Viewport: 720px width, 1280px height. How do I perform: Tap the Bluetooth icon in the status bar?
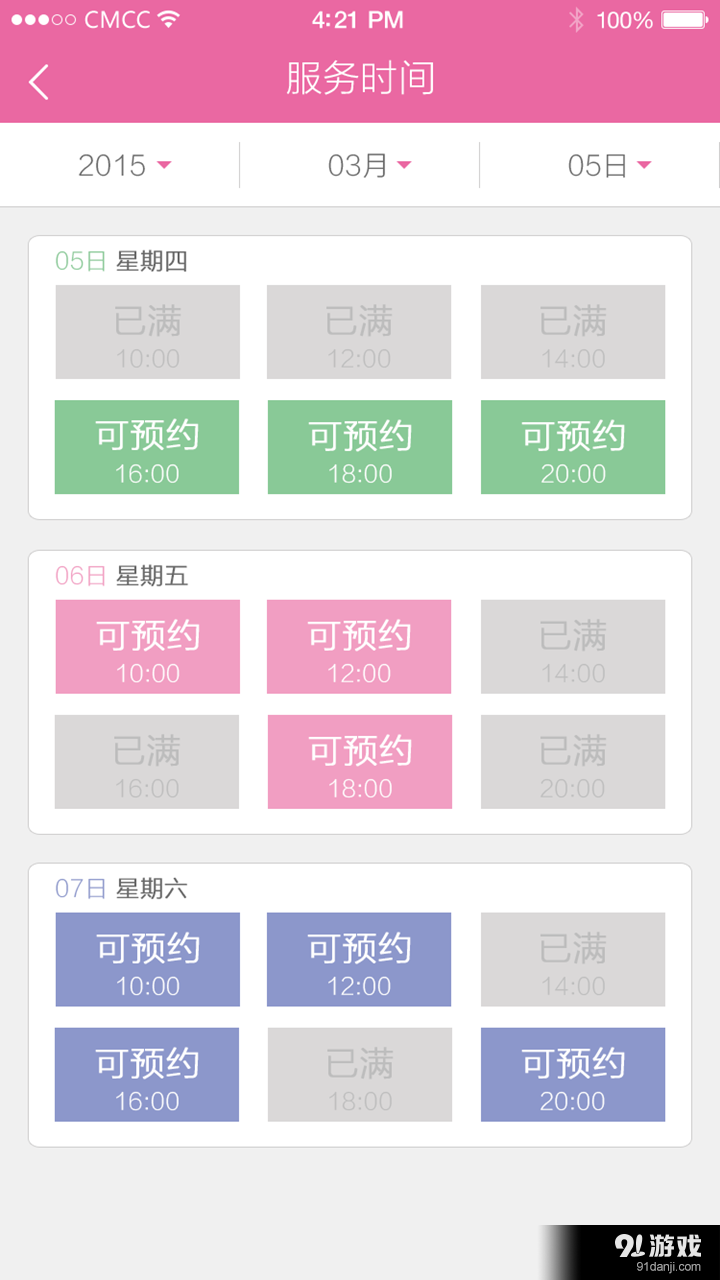click(x=577, y=18)
